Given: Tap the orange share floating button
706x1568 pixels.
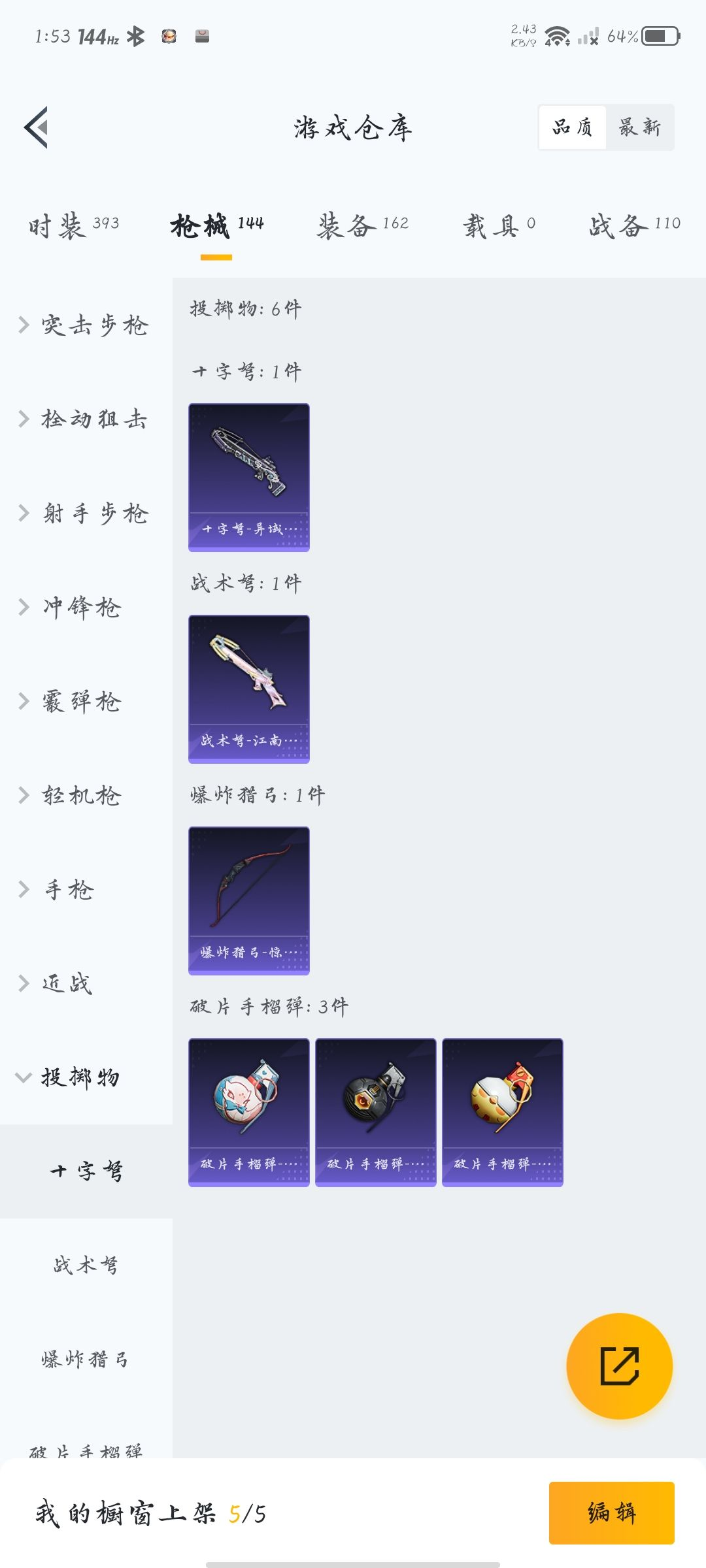Looking at the screenshot, I should click(619, 1366).
